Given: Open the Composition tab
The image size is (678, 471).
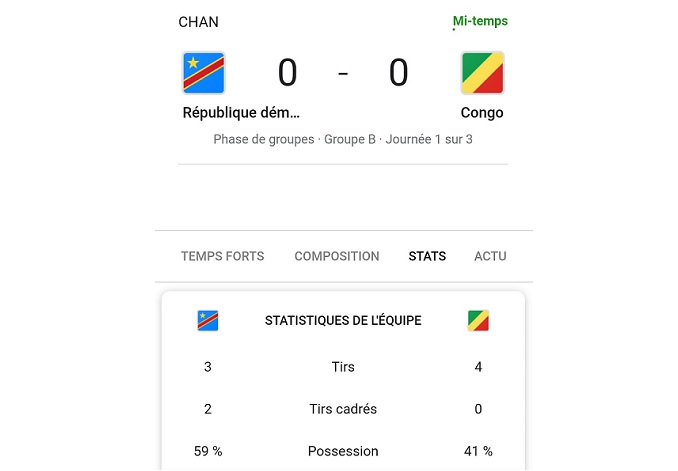Looking at the screenshot, I should (x=336, y=256).
